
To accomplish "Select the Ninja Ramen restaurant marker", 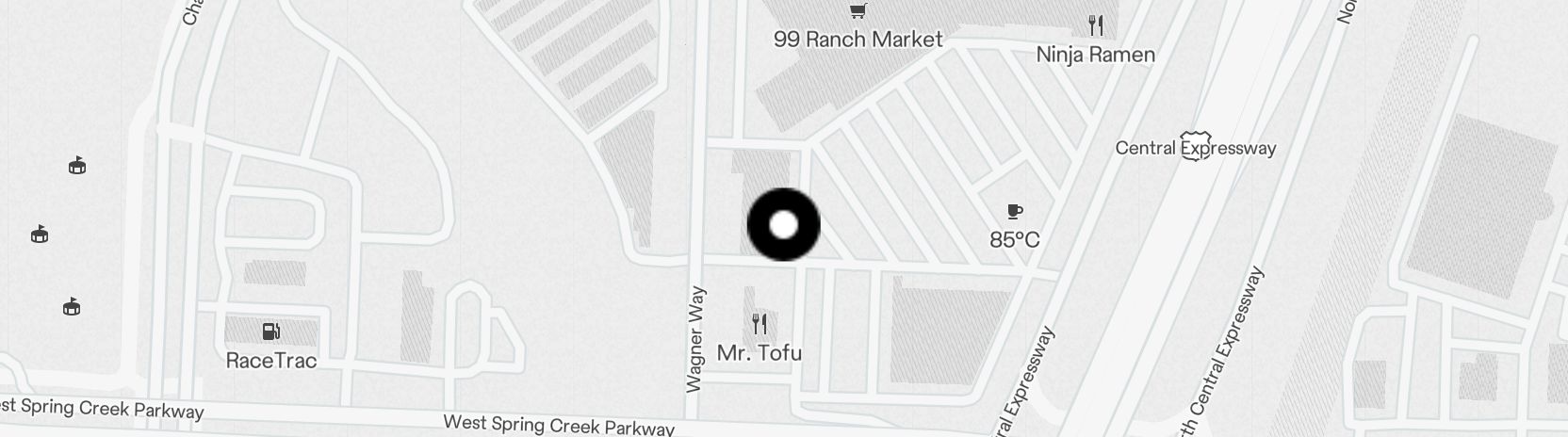I will (1095, 26).
